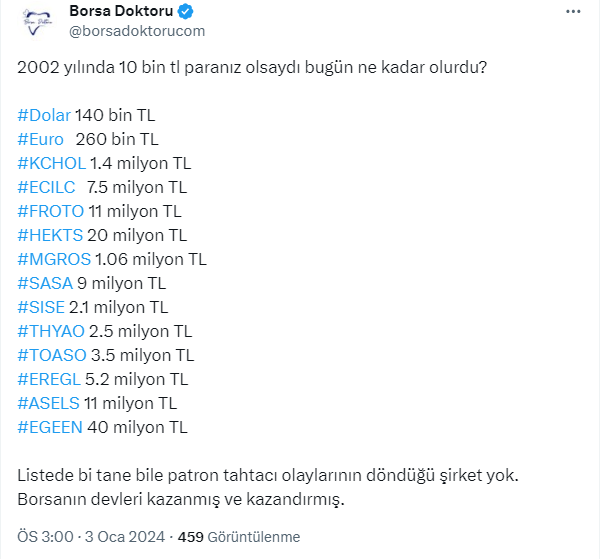Open the #MGROS hashtag

point(54,259)
